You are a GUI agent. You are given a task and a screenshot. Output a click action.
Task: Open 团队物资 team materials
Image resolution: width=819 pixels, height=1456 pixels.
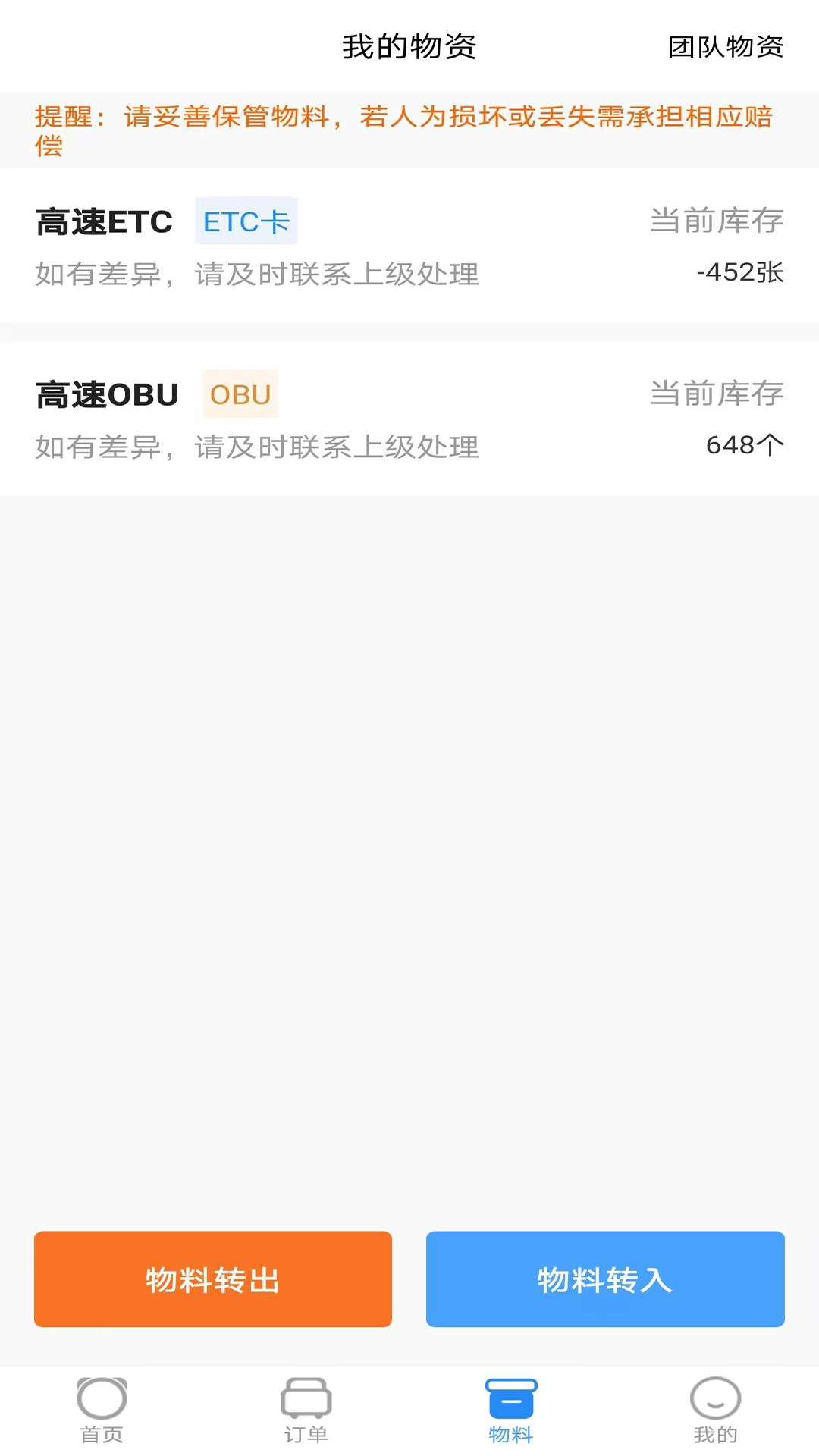coord(725,47)
